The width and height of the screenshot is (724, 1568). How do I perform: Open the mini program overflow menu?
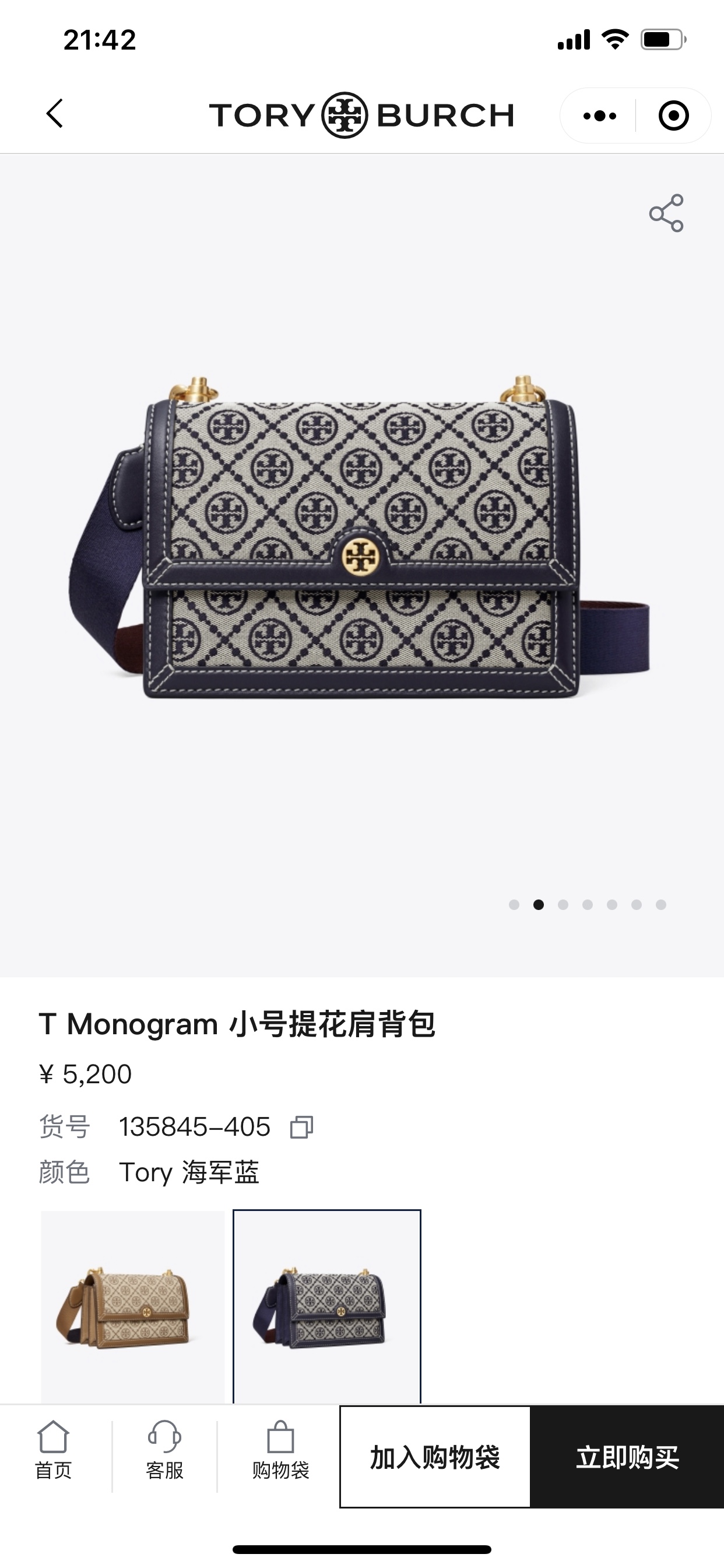(599, 116)
